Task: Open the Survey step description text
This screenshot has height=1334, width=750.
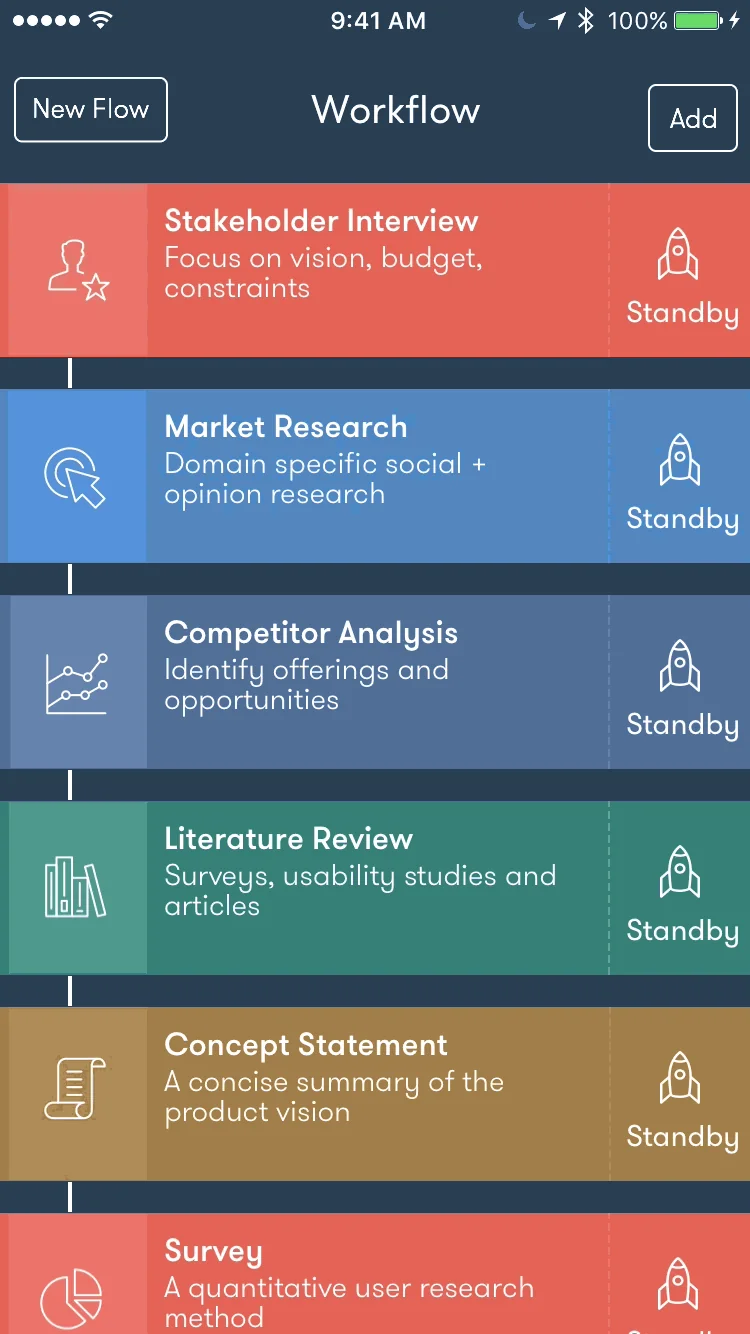Action: (x=350, y=1296)
